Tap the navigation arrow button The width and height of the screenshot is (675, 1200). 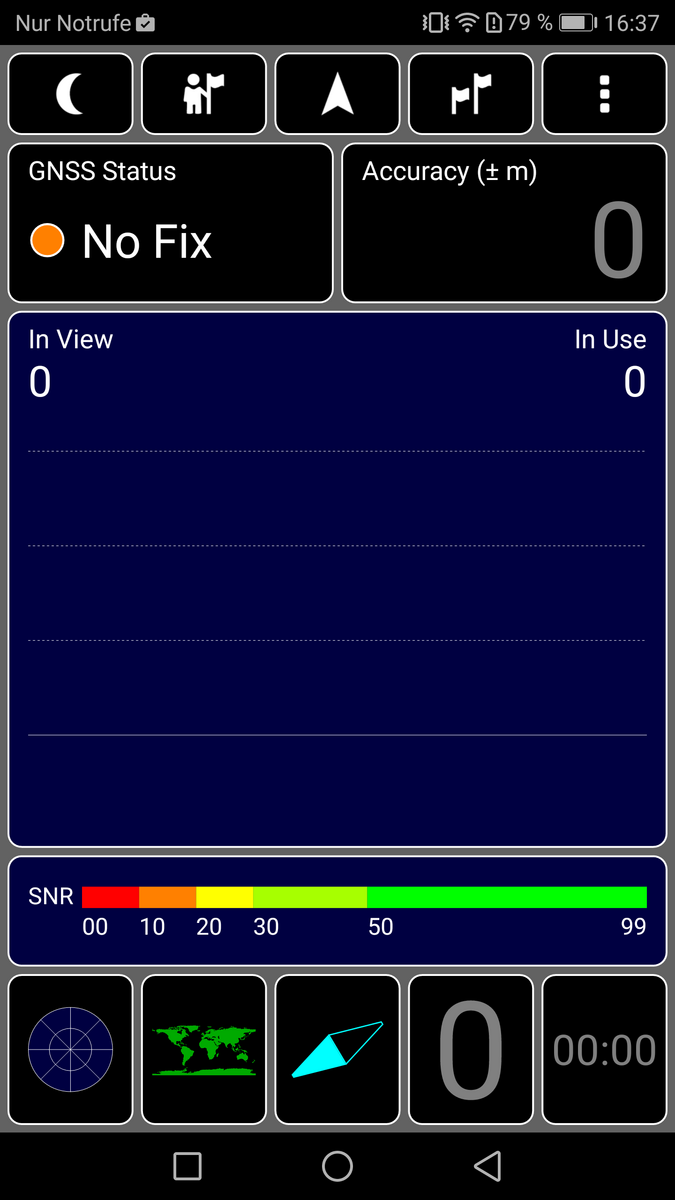pos(337,94)
